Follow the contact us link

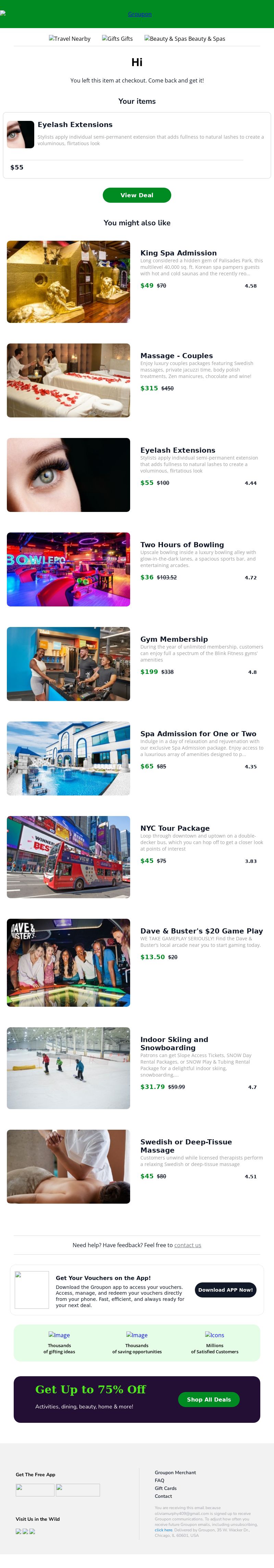pyautogui.click(x=188, y=1245)
